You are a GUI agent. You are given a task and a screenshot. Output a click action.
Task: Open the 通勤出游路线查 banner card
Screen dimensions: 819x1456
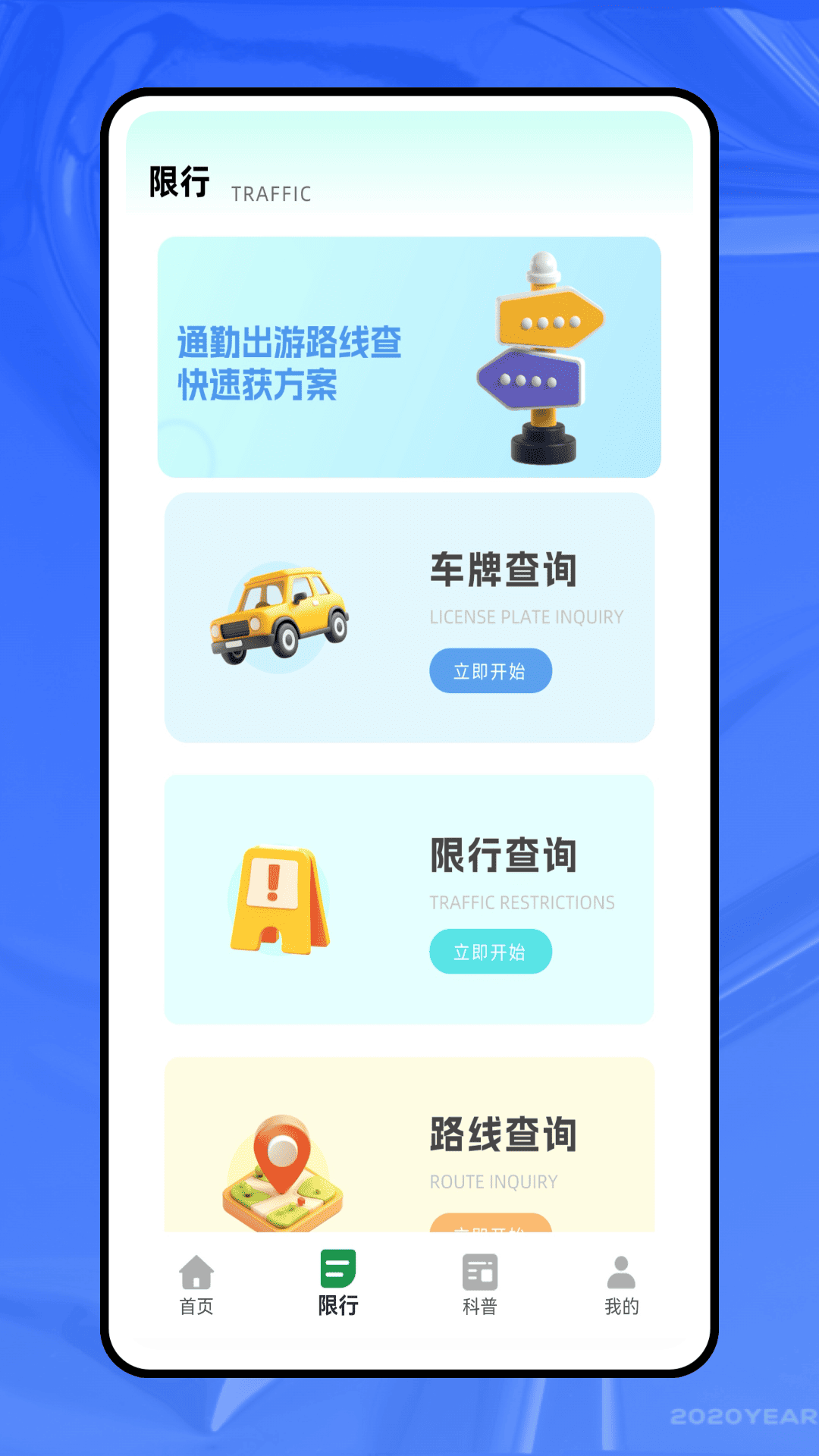pos(409,356)
